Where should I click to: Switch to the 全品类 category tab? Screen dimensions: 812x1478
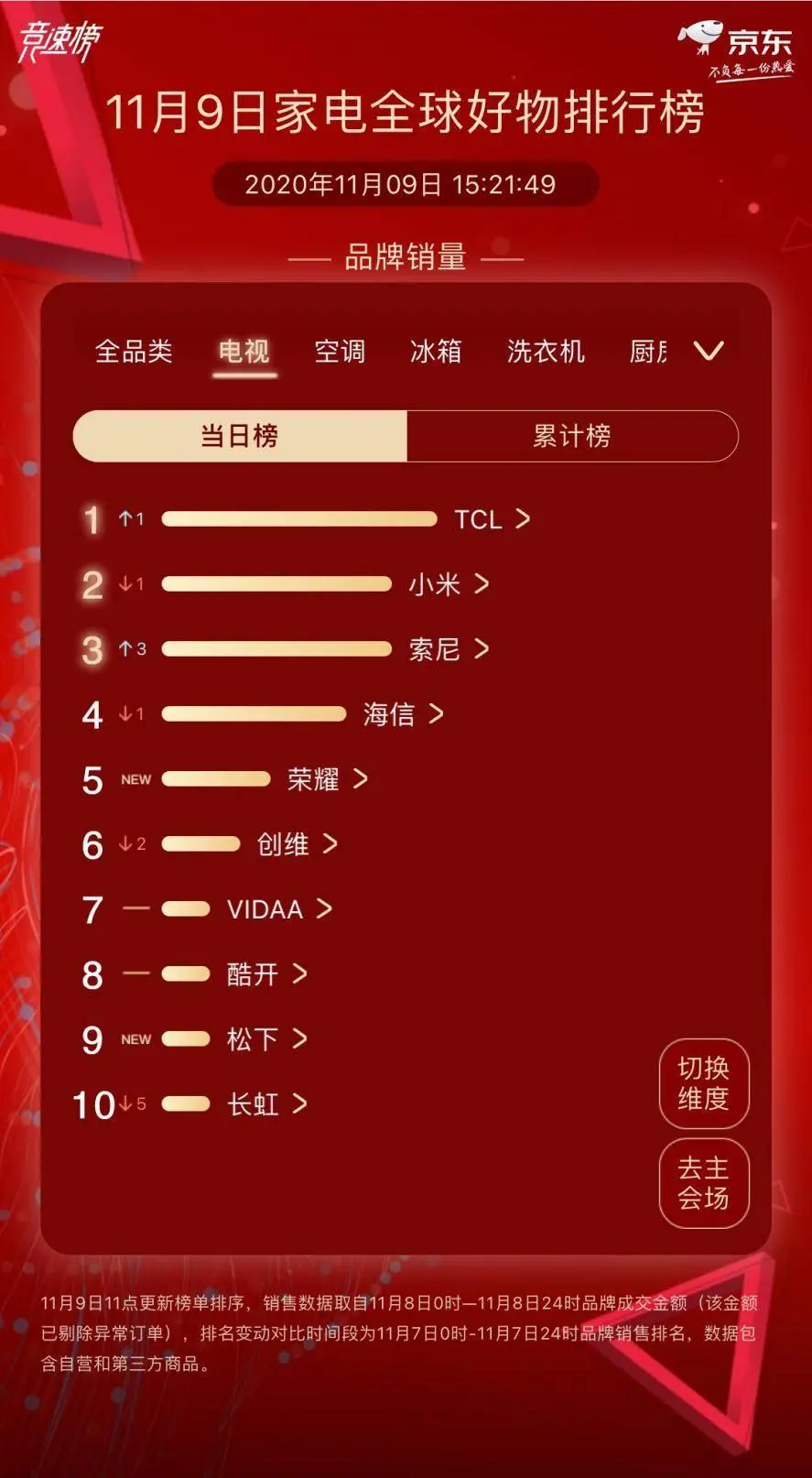134,352
